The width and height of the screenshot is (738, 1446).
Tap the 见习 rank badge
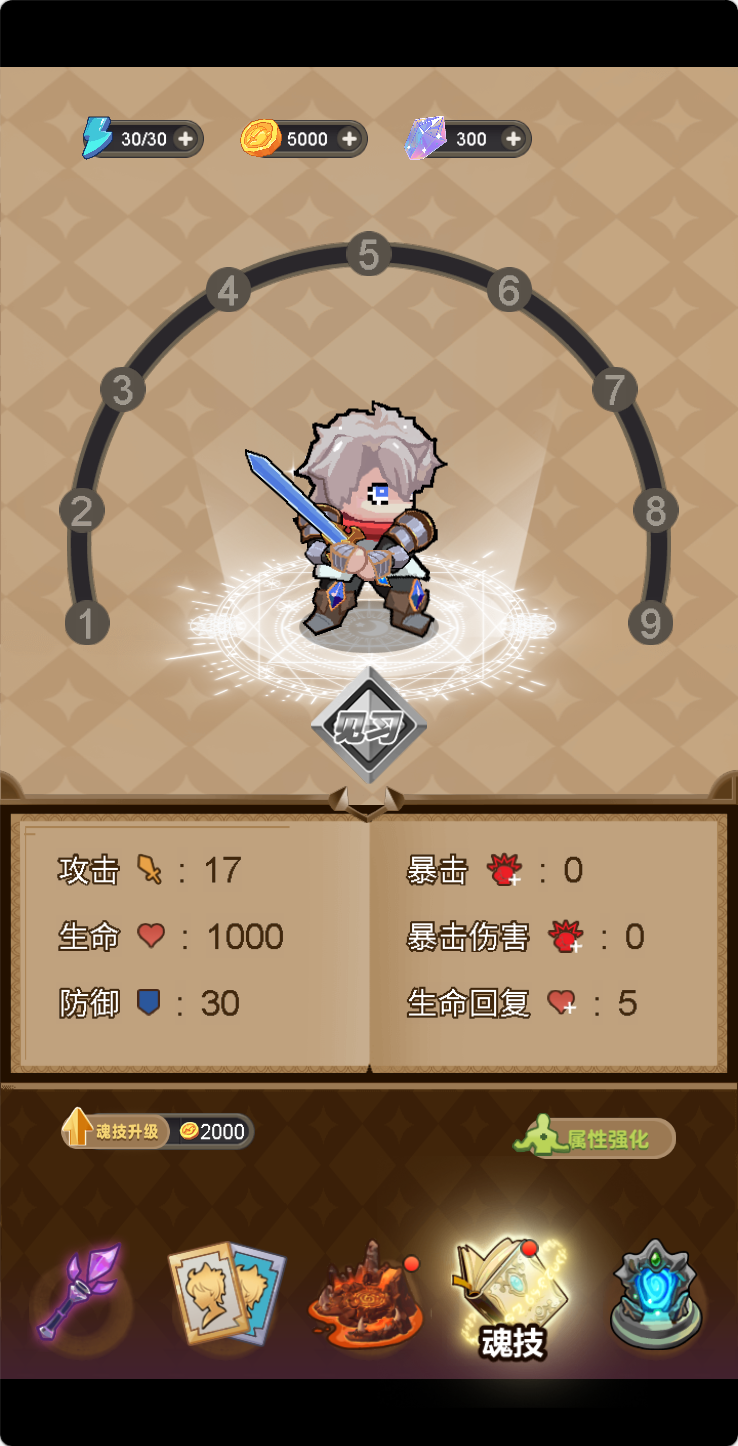coord(369,726)
